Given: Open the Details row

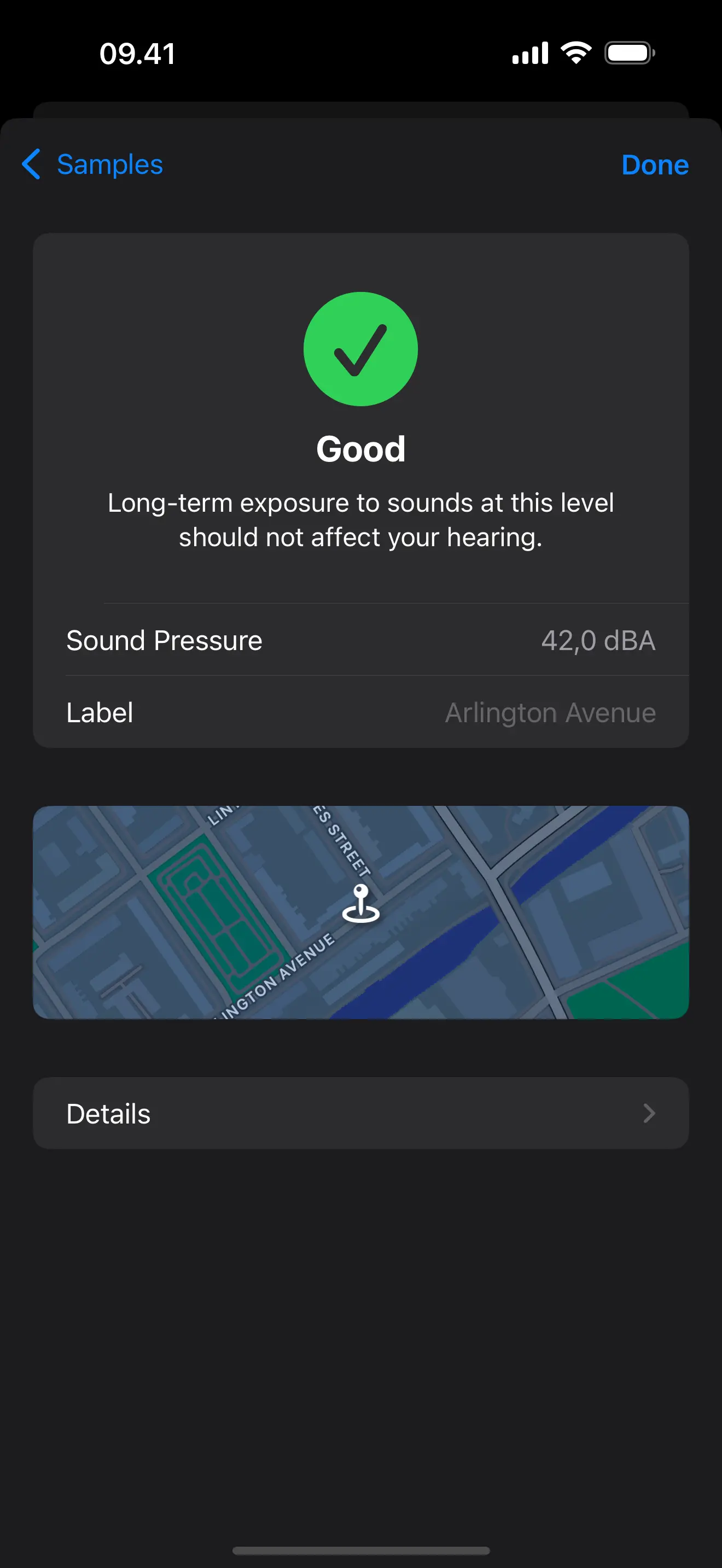Looking at the screenshot, I should [x=360, y=1113].
